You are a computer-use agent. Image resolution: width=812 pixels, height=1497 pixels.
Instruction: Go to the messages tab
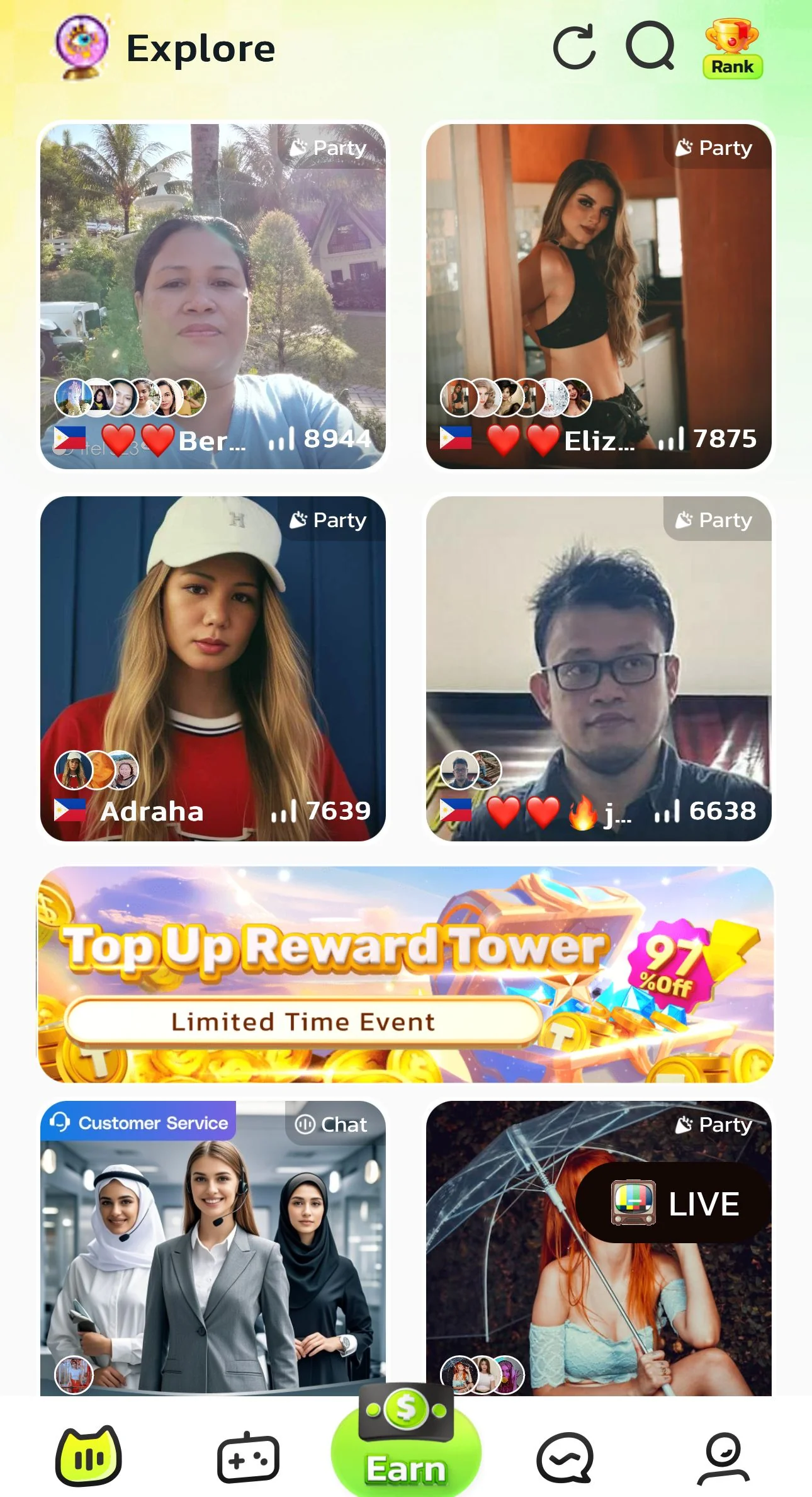tap(565, 1457)
